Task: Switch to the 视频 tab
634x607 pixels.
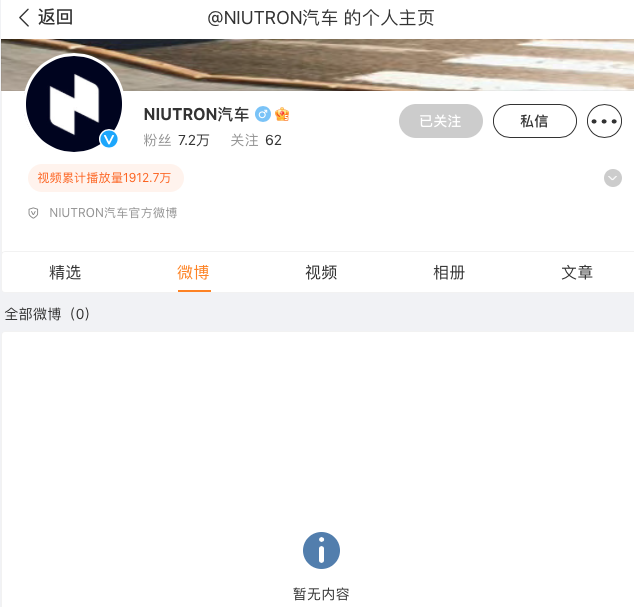Action: [321, 272]
